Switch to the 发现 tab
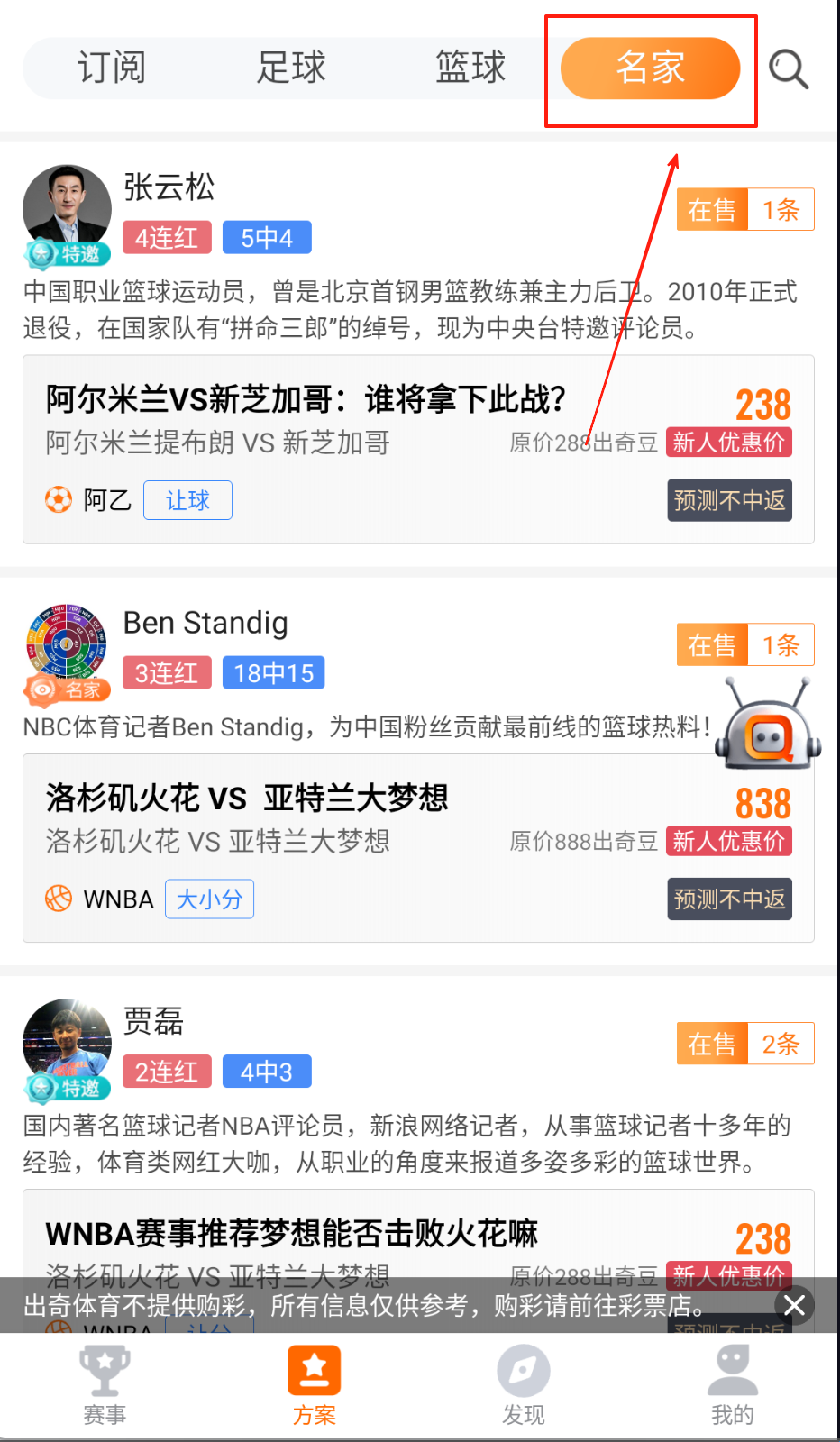840x1442 pixels. [x=524, y=1385]
